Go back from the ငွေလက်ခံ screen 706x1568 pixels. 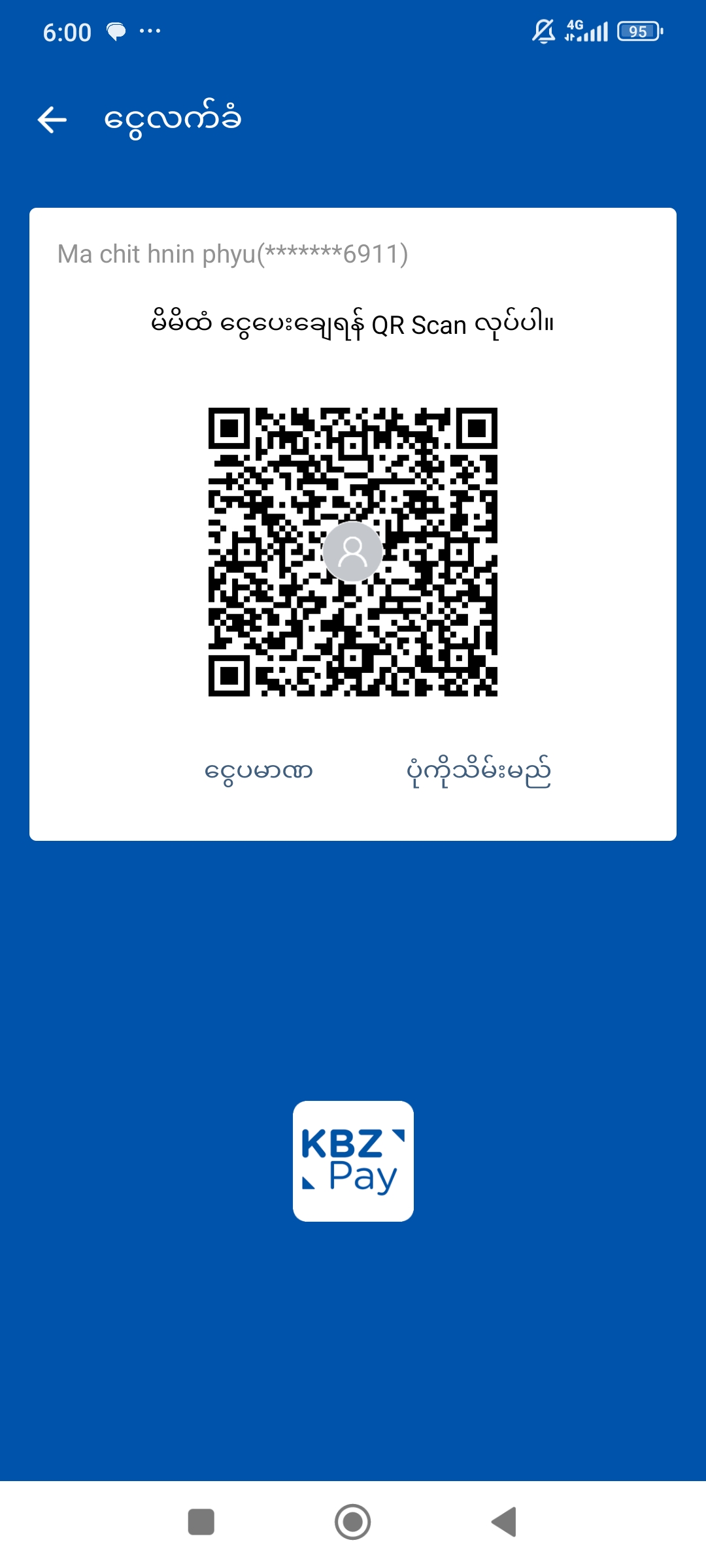tap(52, 120)
